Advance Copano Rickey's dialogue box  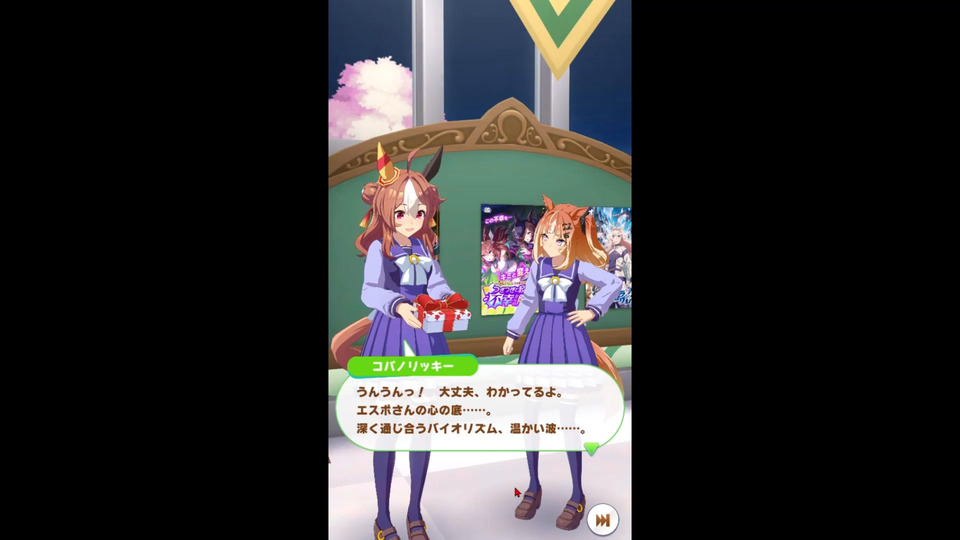480,410
